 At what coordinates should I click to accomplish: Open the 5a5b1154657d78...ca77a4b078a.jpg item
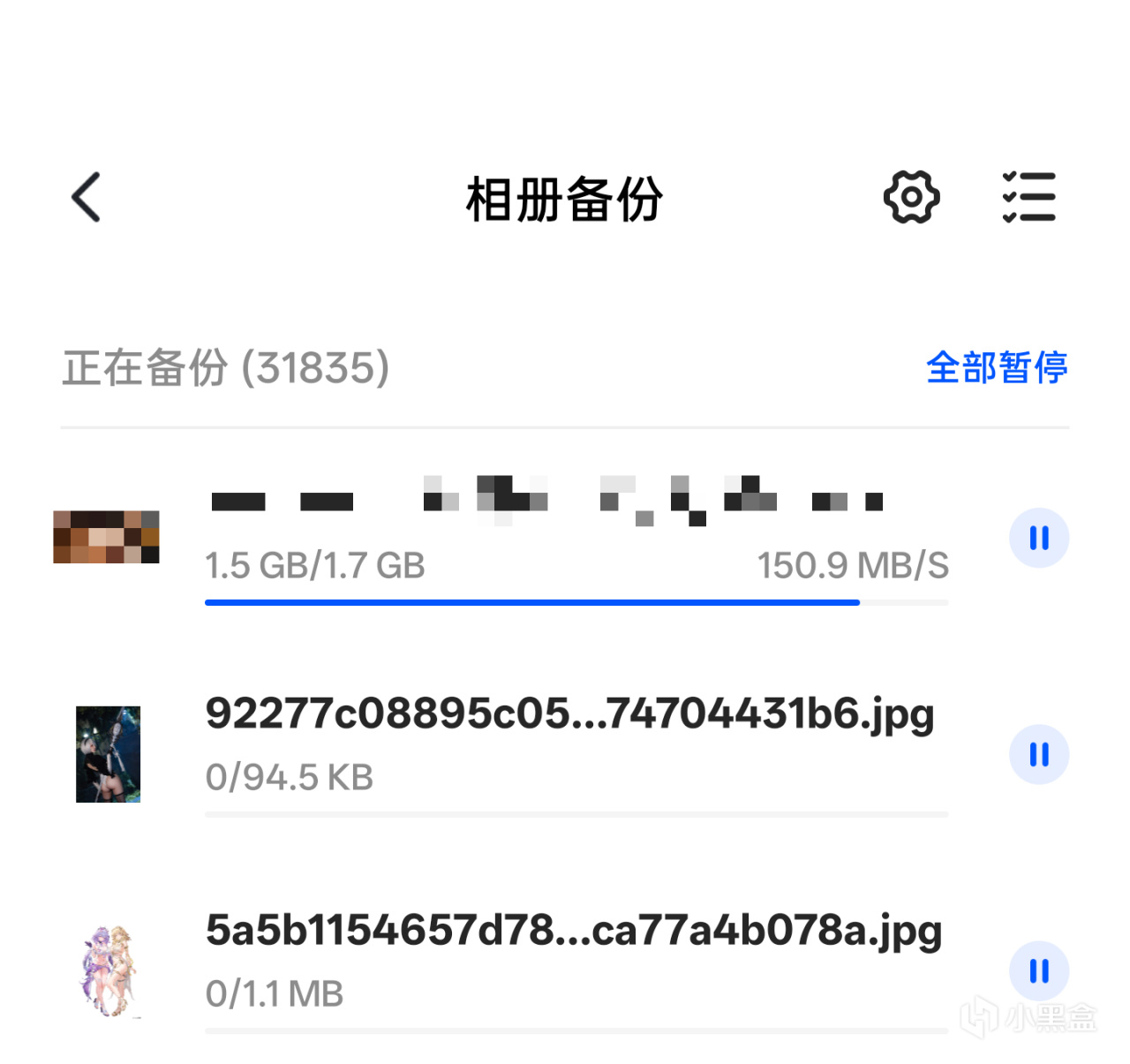tap(574, 931)
